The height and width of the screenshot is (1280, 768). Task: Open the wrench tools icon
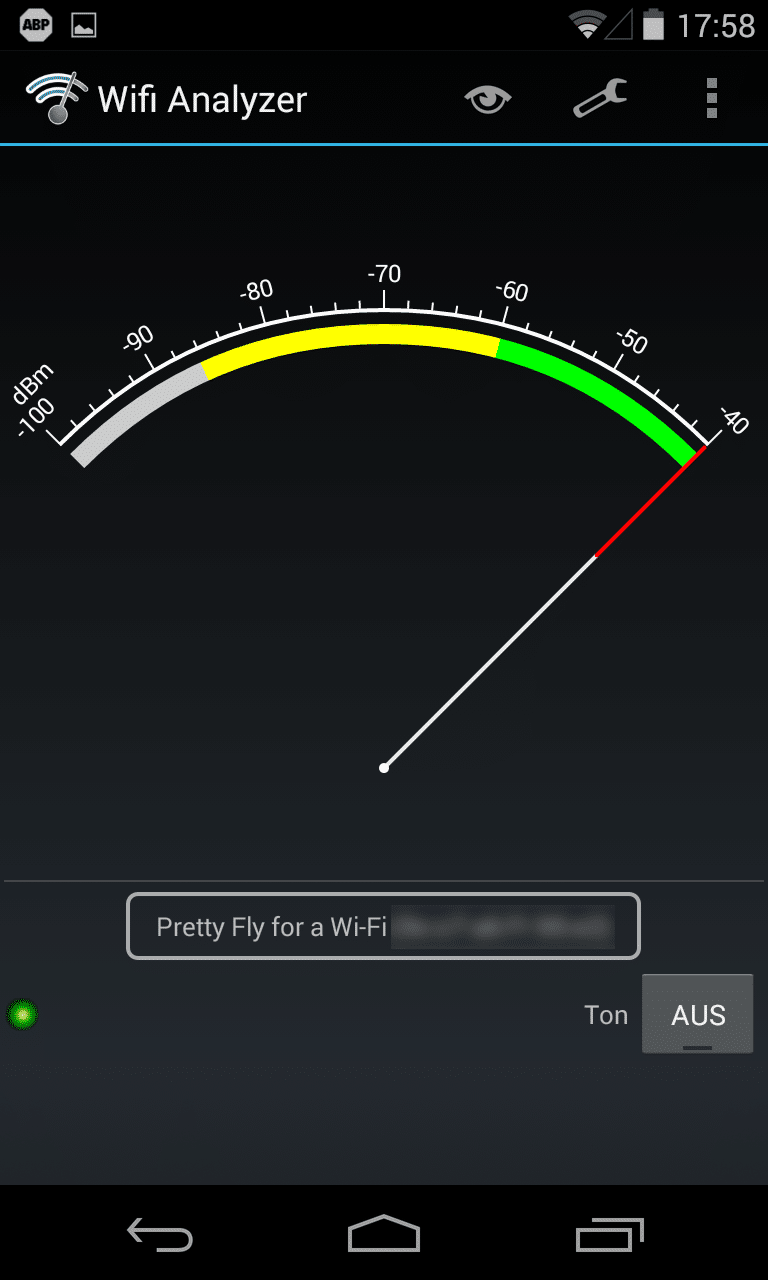(600, 99)
